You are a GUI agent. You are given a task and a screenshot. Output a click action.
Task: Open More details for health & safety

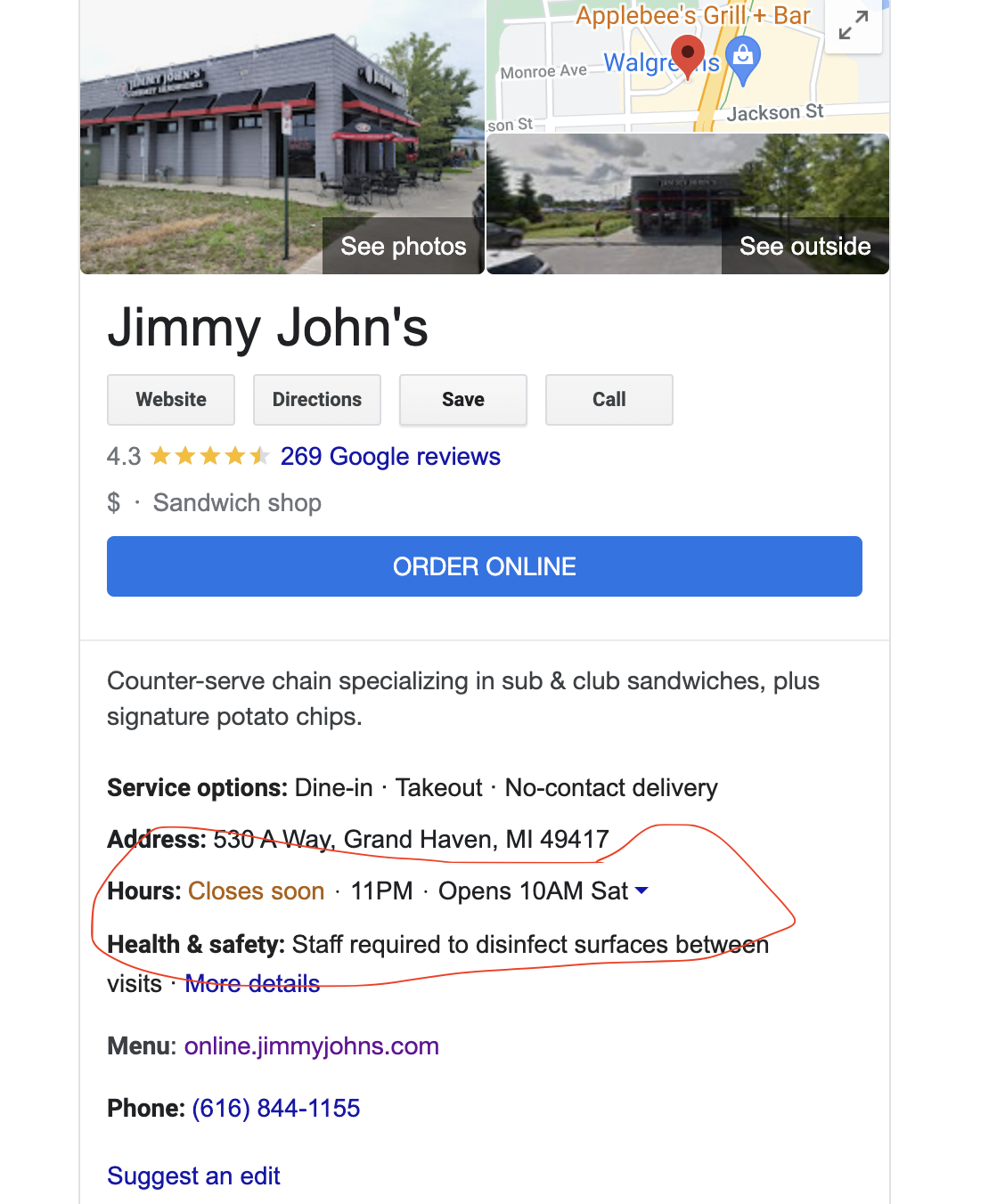tap(252, 983)
